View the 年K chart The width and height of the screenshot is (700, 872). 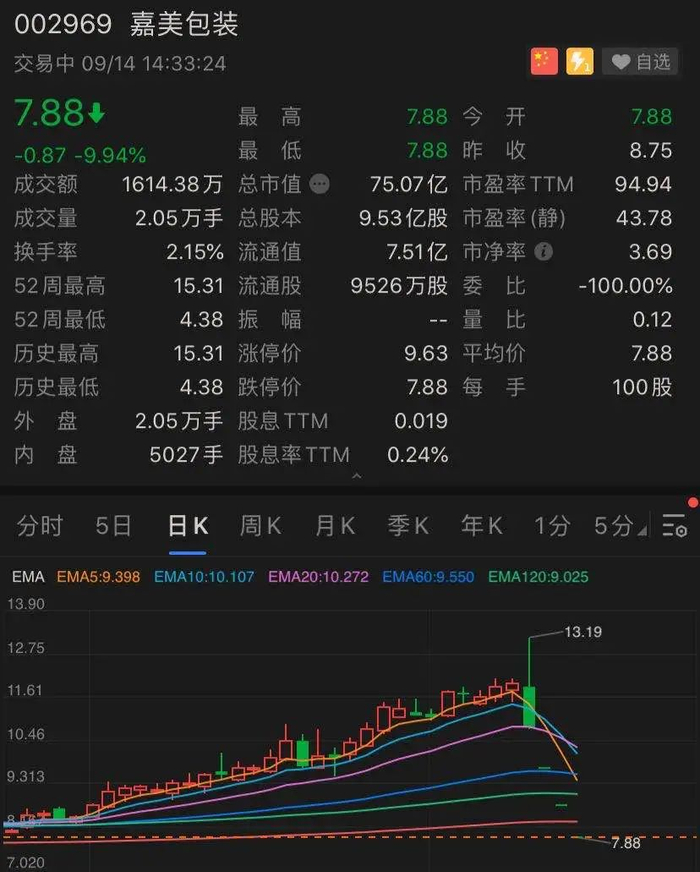point(482,526)
